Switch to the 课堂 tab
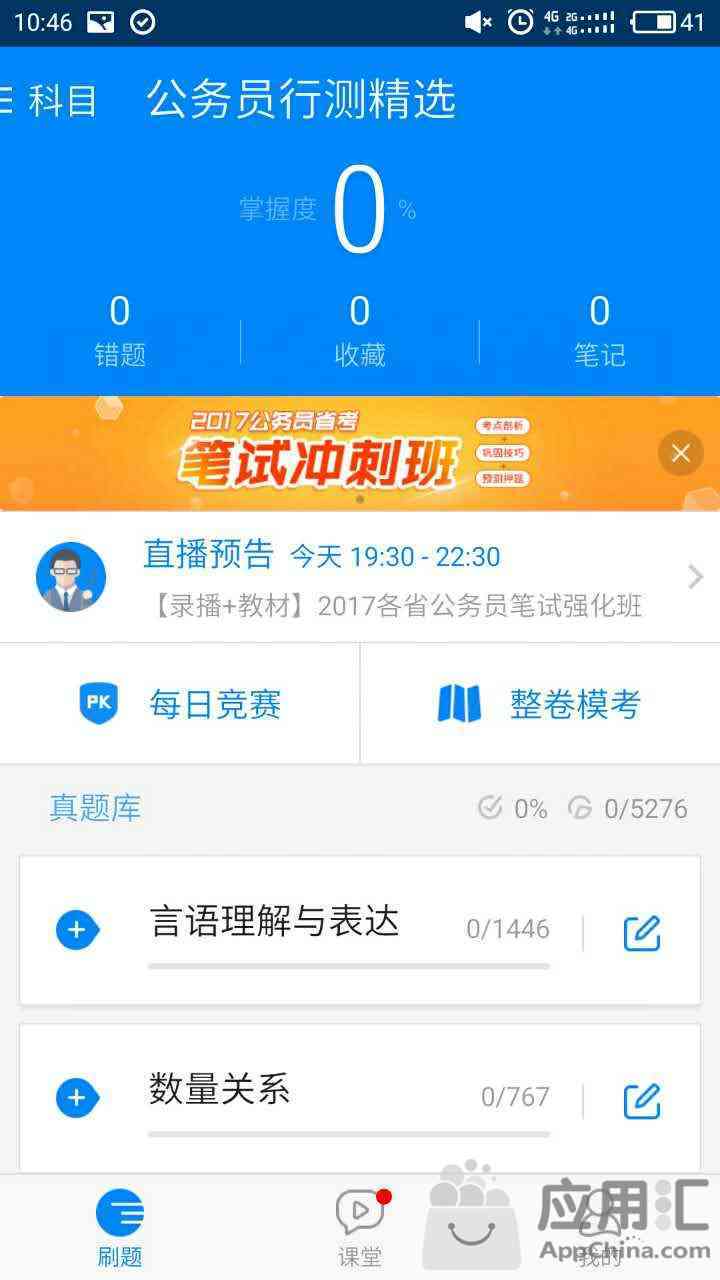The image size is (720, 1280). point(360,1227)
